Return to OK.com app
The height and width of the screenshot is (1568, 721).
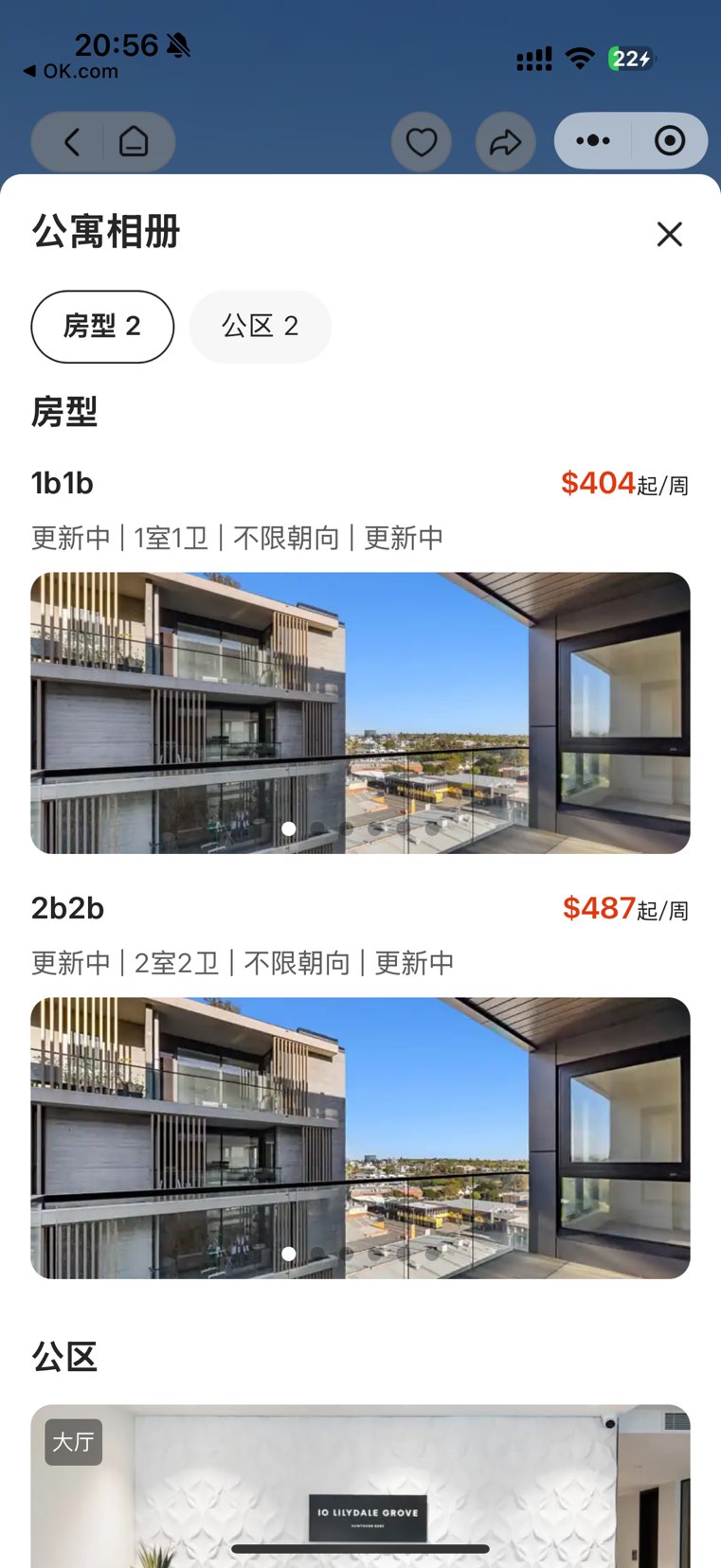click(71, 71)
